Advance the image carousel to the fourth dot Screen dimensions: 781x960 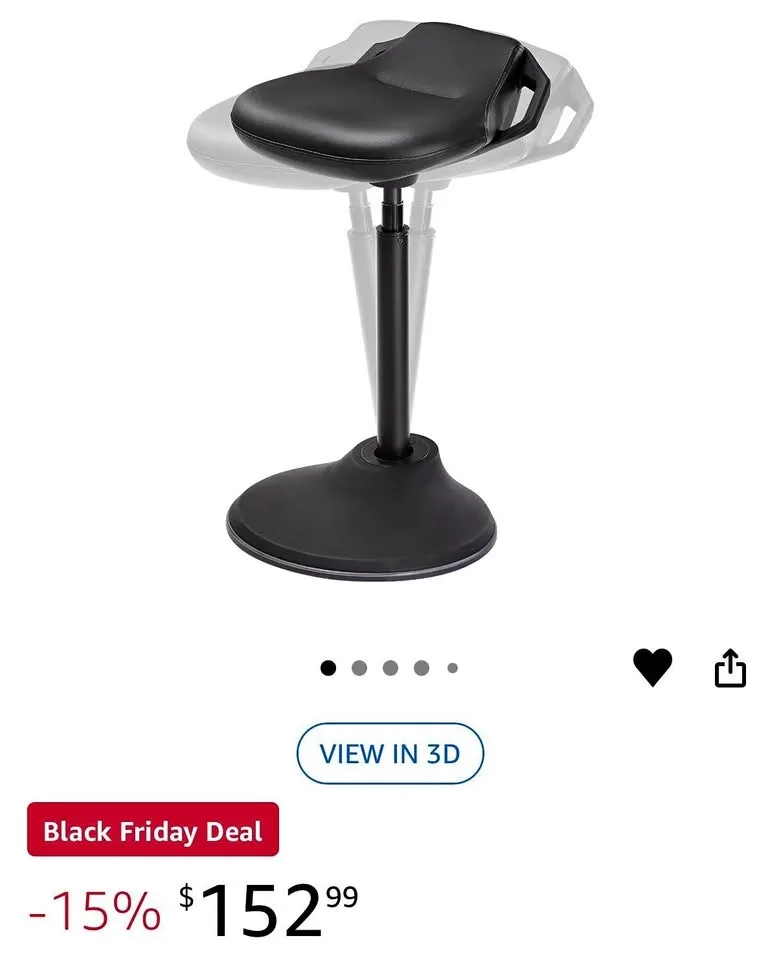422,666
